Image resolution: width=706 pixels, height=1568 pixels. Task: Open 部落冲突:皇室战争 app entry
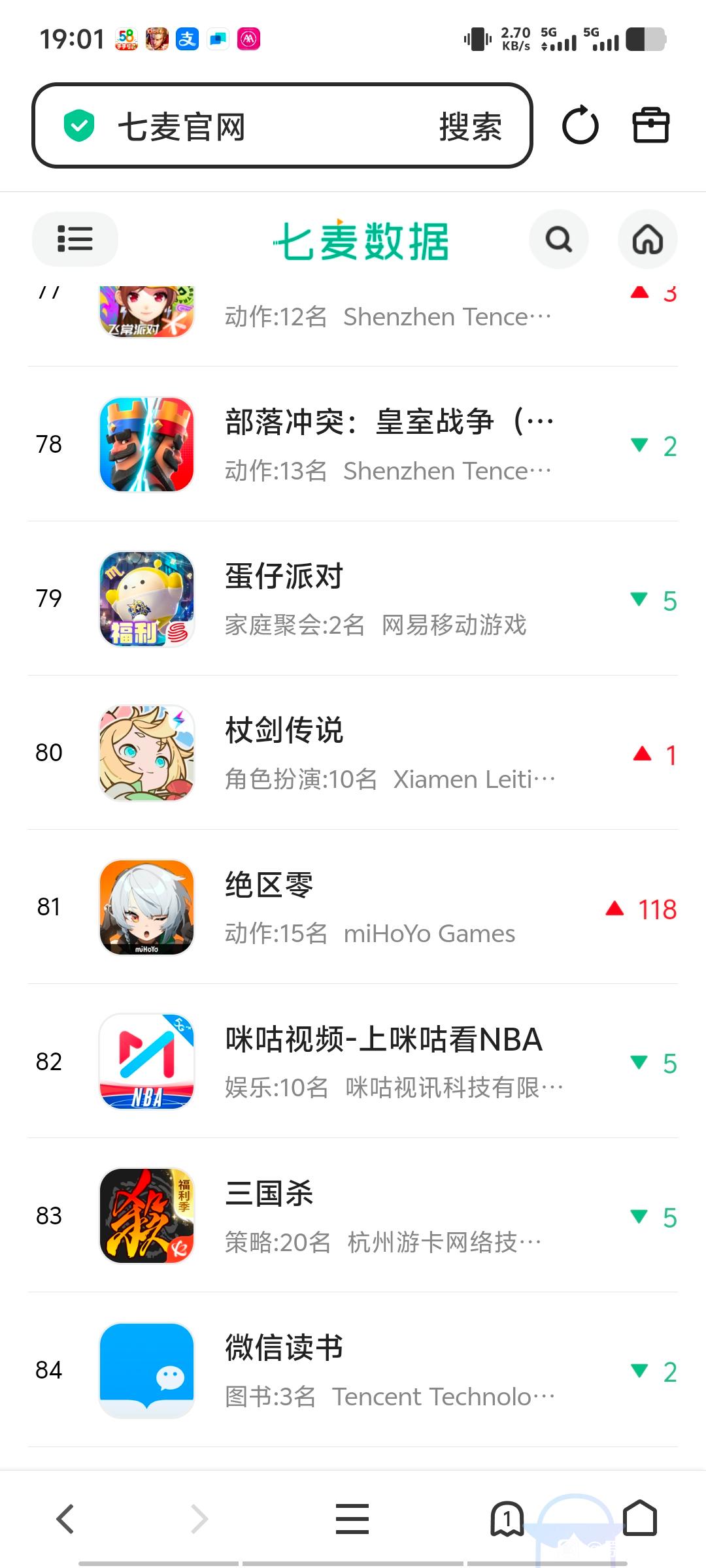click(389, 444)
